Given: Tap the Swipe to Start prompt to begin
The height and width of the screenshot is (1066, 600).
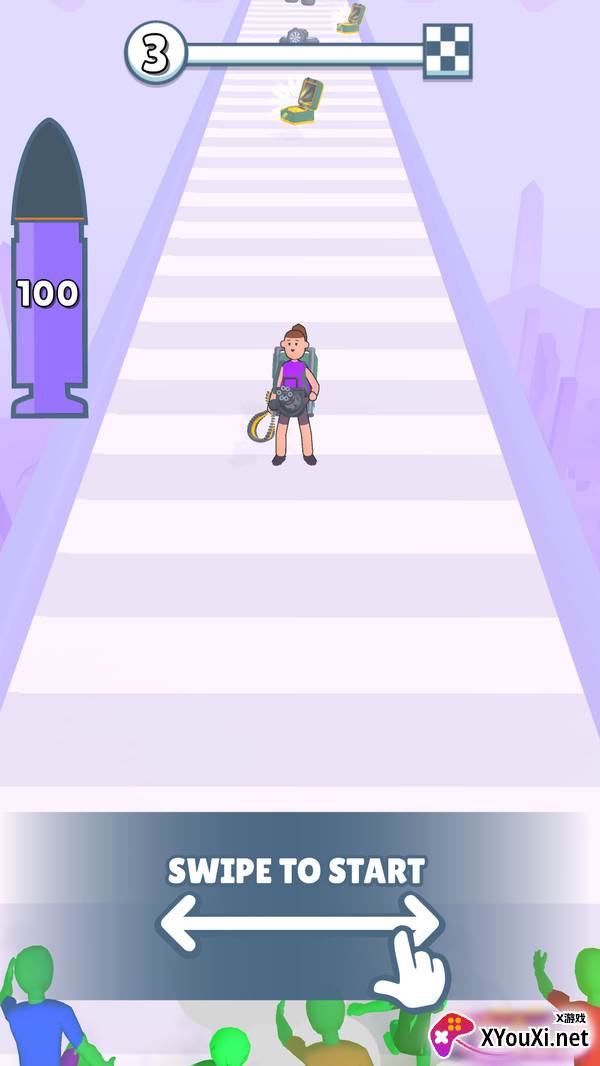Looking at the screenshot, I should pyautogui.click(x=297, y=871).
